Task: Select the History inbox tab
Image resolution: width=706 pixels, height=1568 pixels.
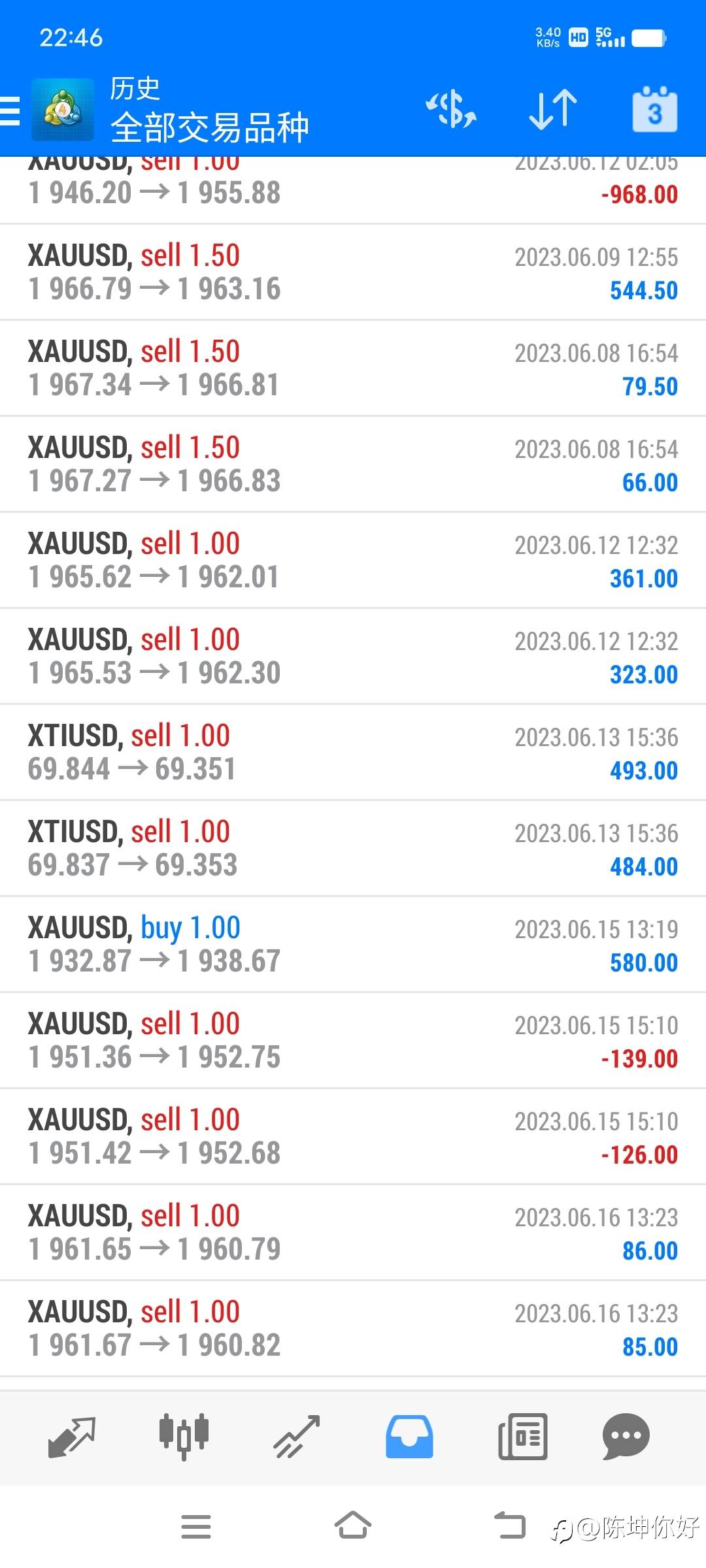Action: (x=409, y=1437)
